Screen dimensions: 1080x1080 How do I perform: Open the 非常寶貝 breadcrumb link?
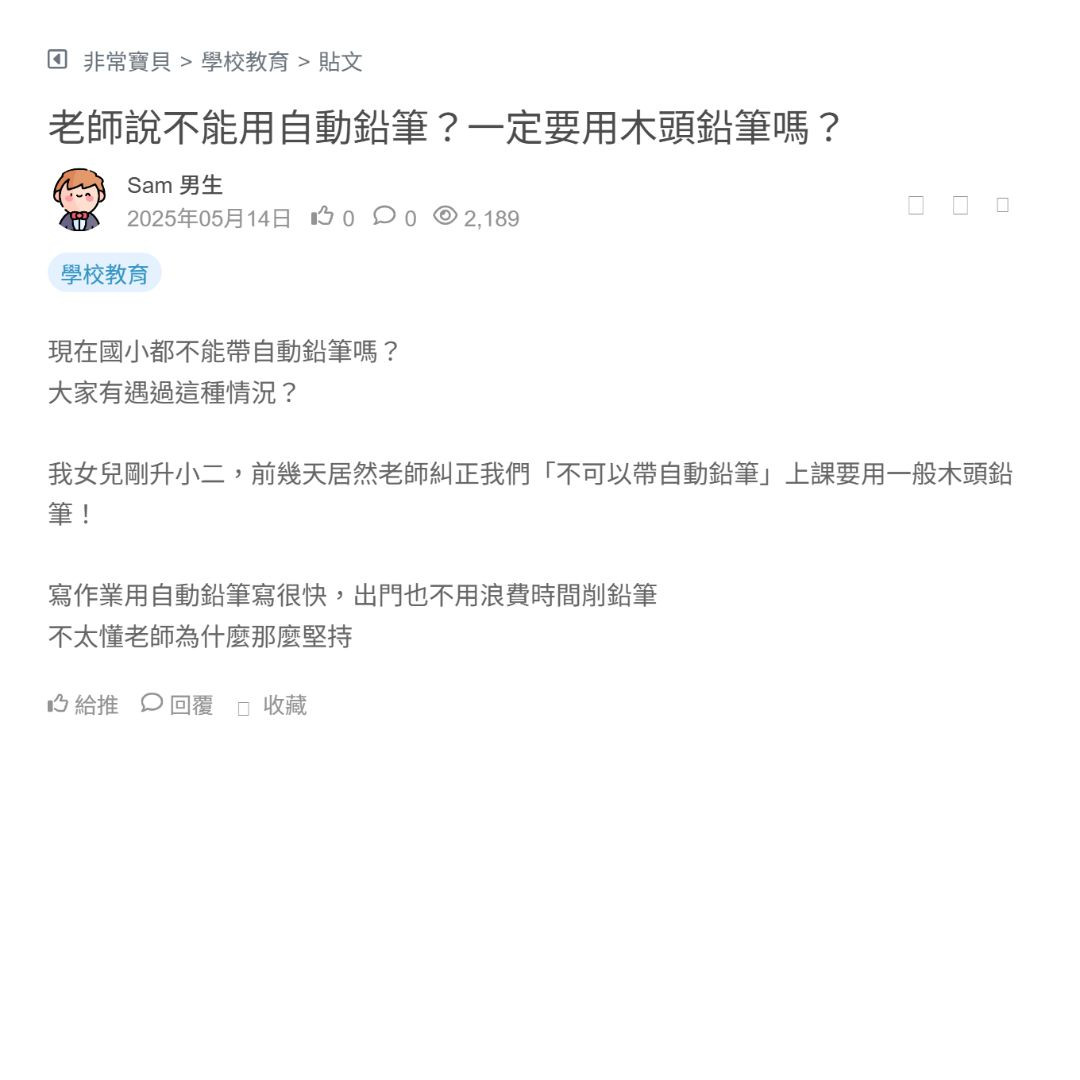[x=127, y=62]
